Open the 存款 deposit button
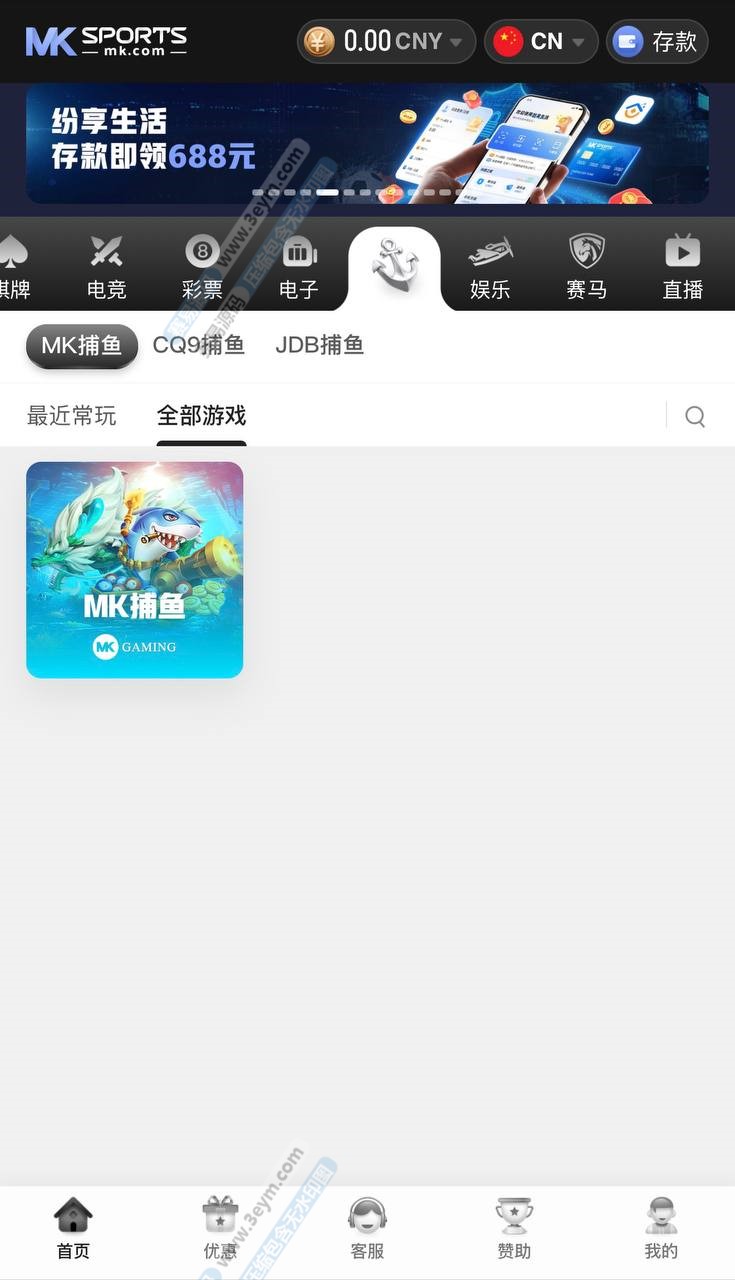735x1280 pixels. [x=657, y=42]
